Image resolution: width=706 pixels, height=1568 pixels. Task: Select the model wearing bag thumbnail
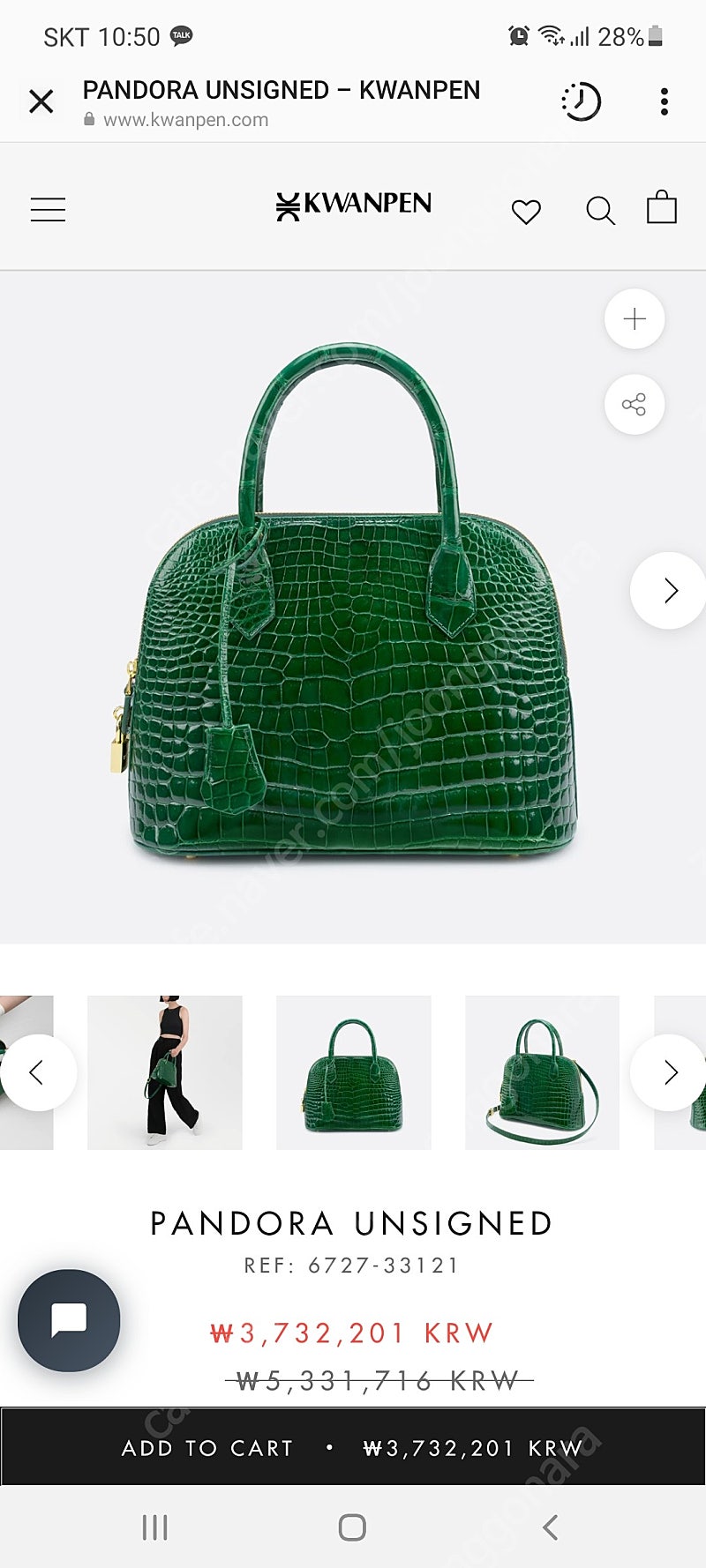(165, 1072)
